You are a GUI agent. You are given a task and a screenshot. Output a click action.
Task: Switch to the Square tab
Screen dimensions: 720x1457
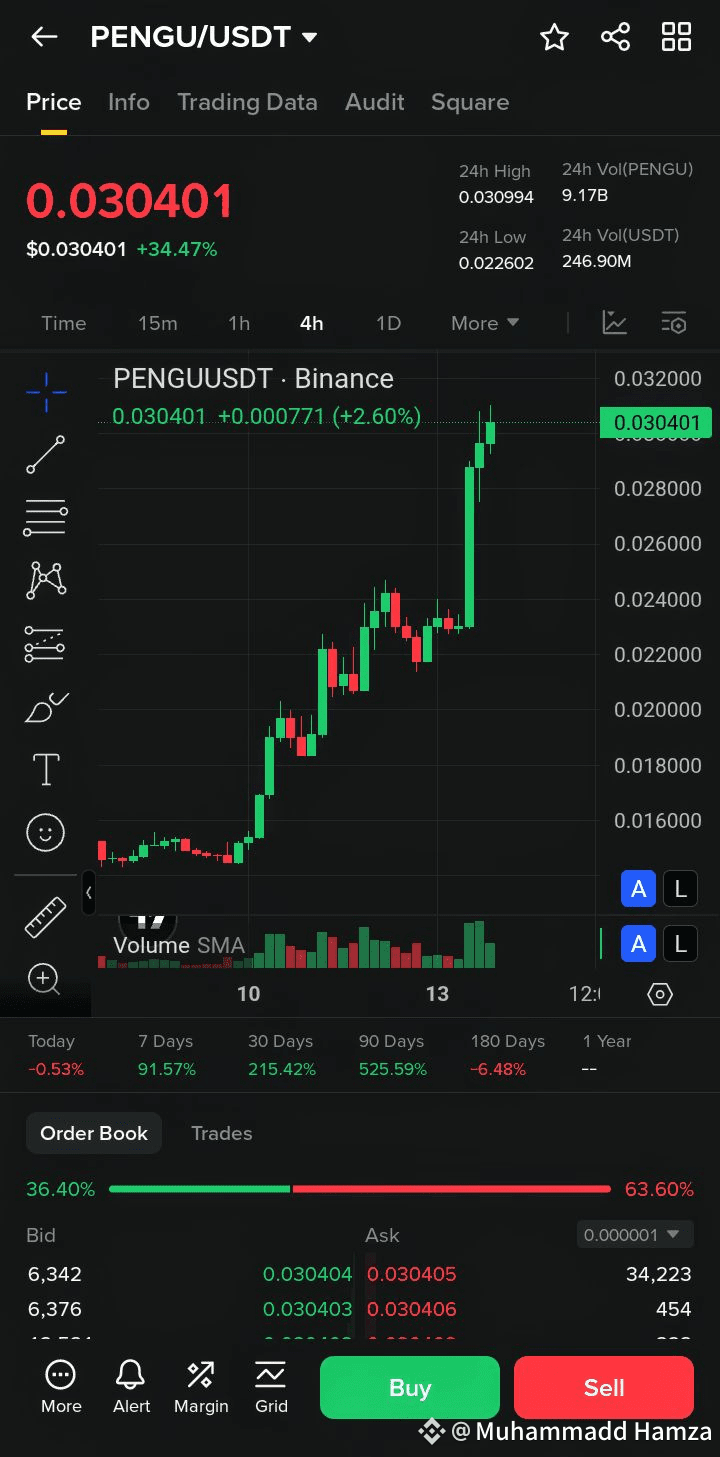[470, 102]
